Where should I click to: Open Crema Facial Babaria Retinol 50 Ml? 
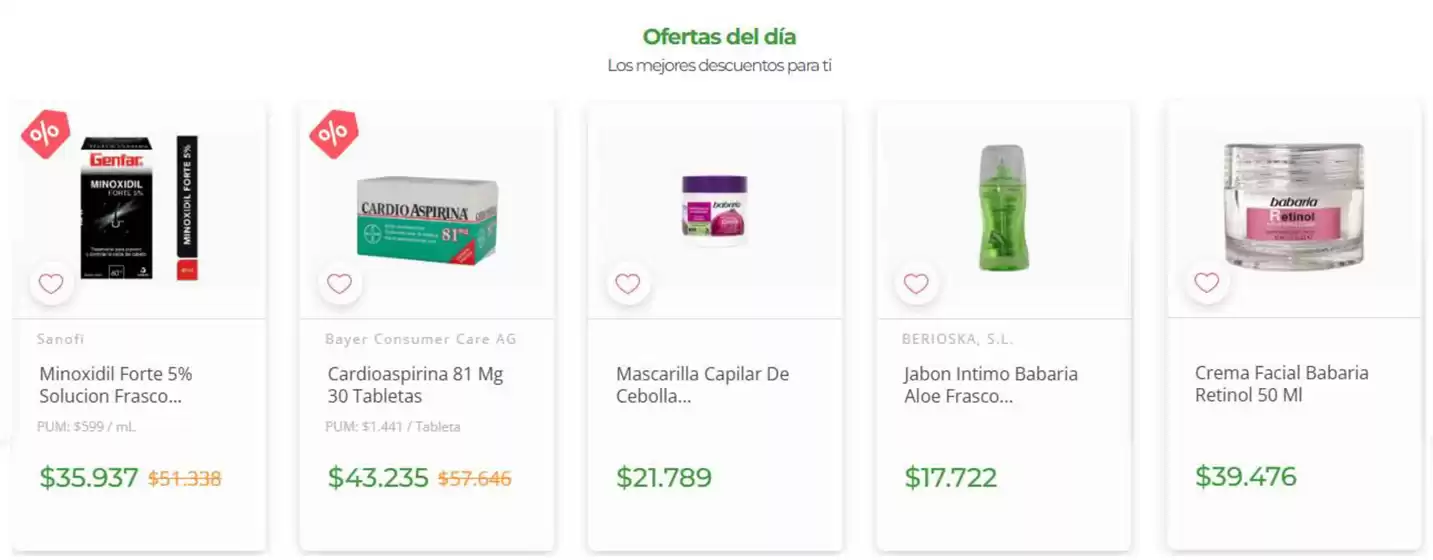[x=1281, y=384]
